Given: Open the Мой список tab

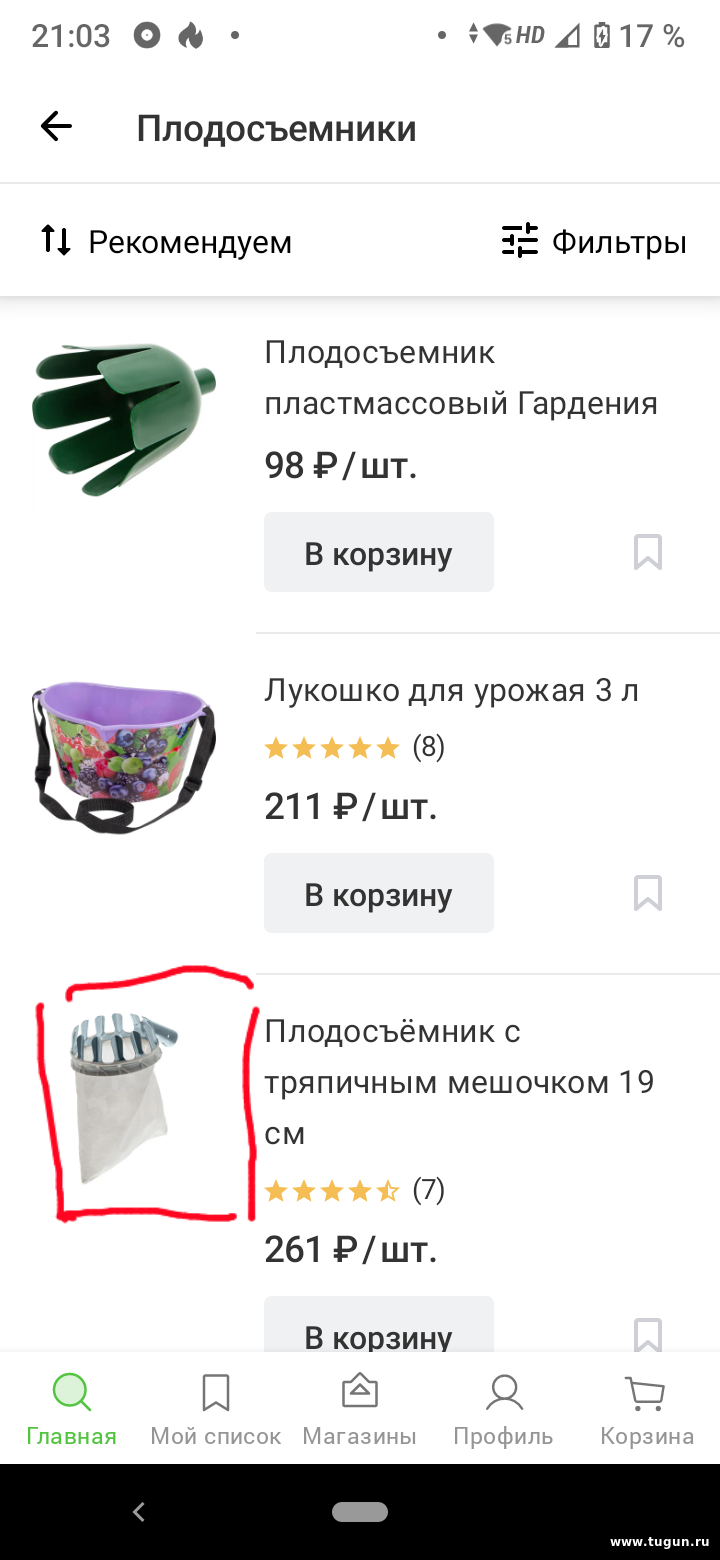Looking at the screenshot, I should tap(216, 1410).
